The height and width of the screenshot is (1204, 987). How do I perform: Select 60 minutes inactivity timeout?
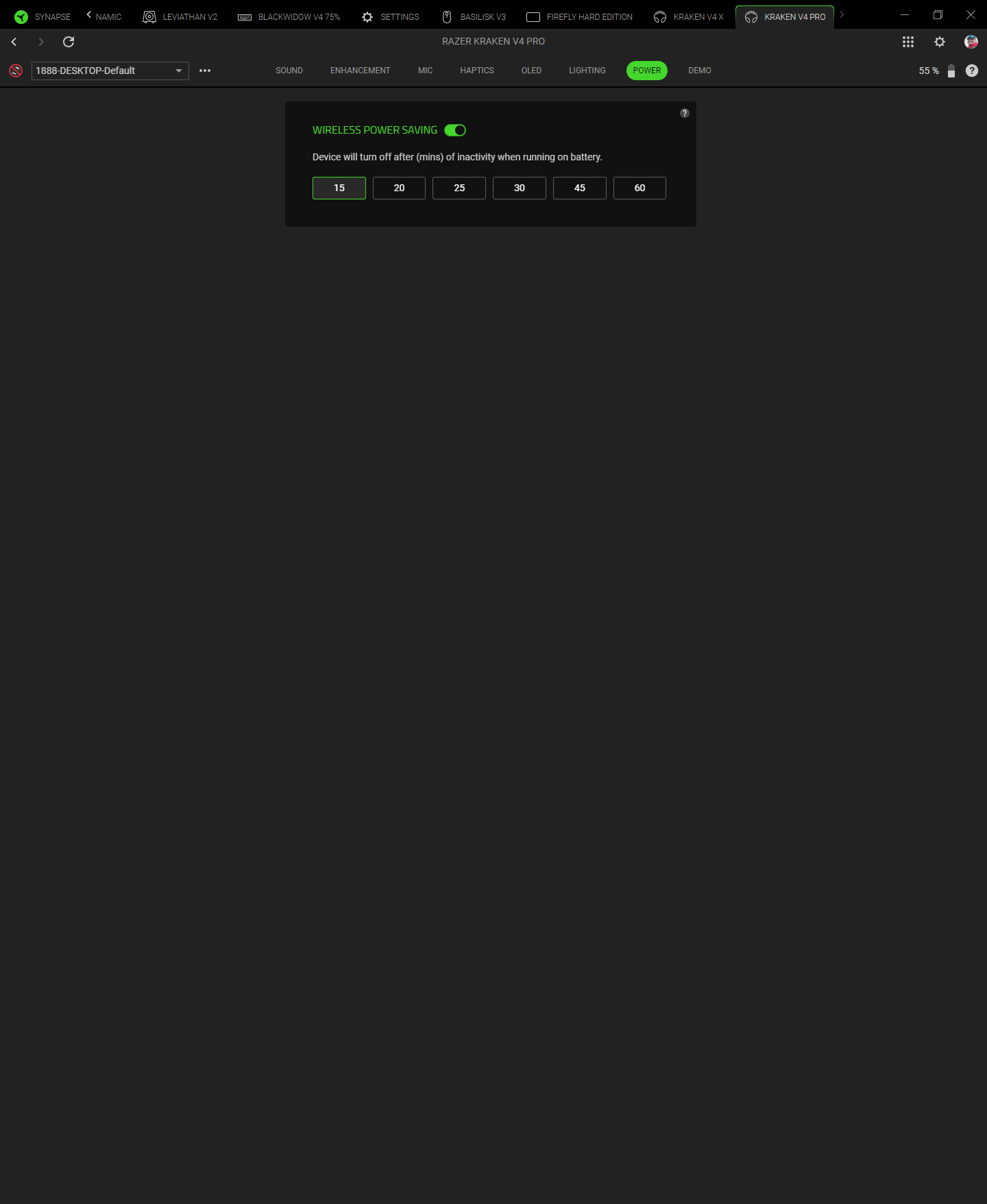click(x=639, y=188)
